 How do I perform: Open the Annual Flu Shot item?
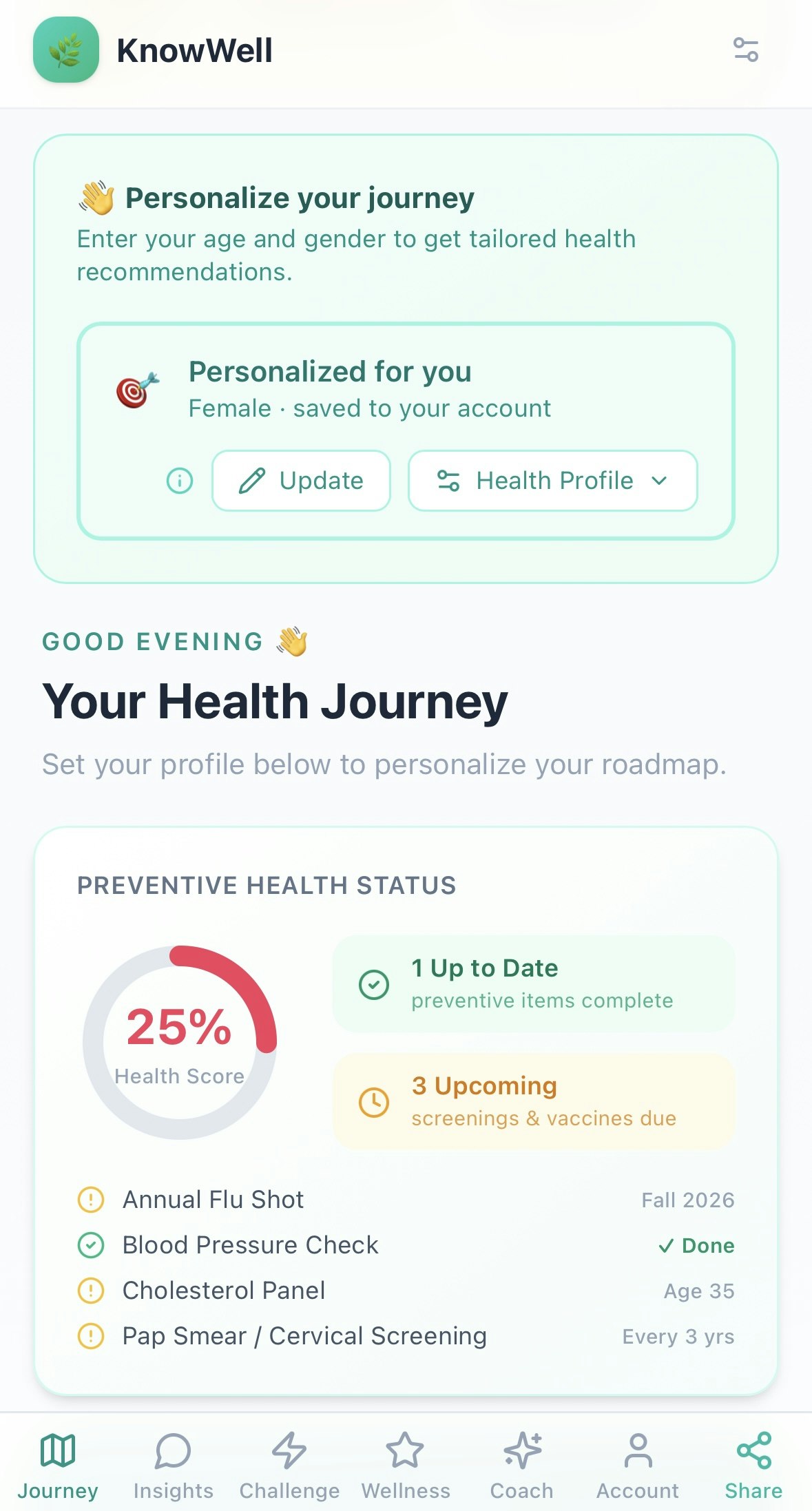tap(406, 1200)
